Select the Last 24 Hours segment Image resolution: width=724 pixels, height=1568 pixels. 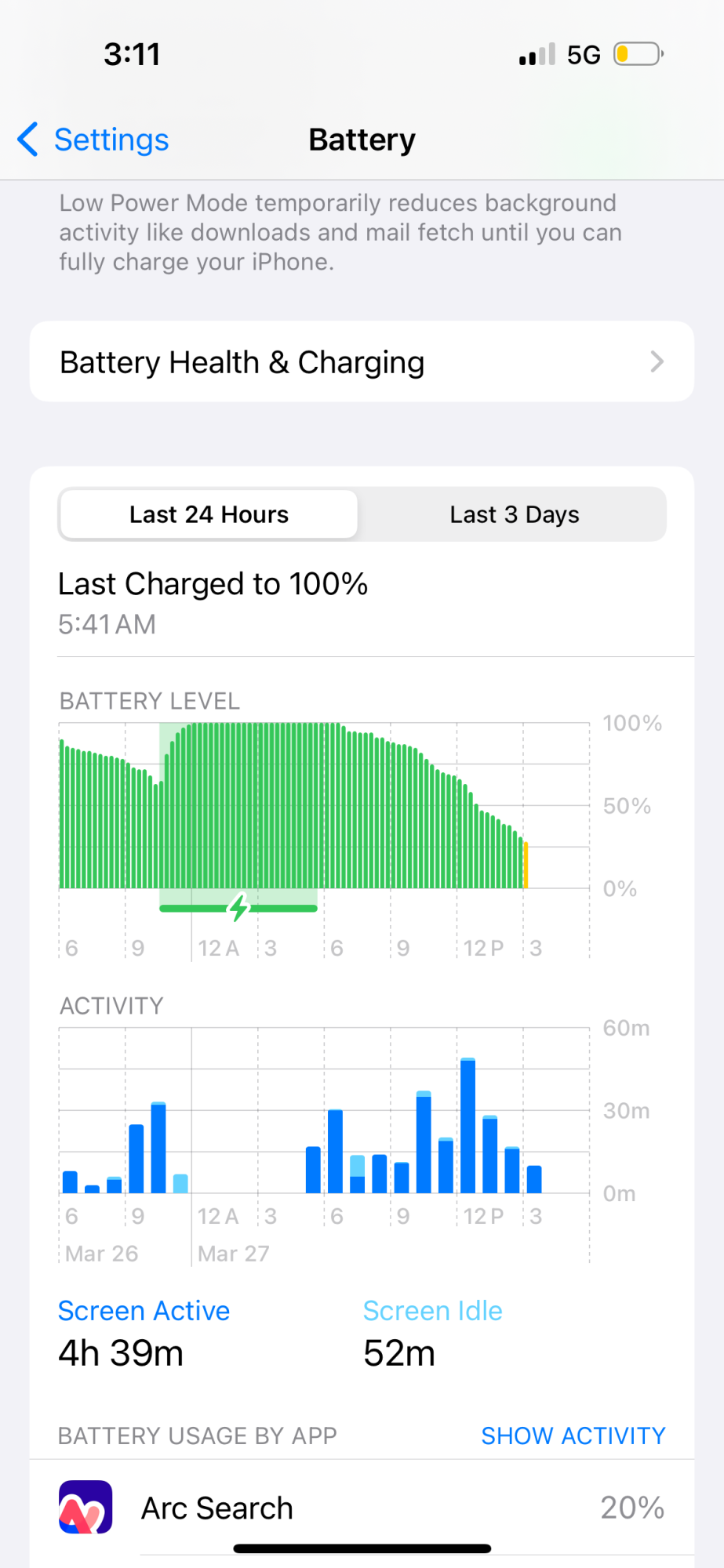pyautogui.click(x=209, y=514)
